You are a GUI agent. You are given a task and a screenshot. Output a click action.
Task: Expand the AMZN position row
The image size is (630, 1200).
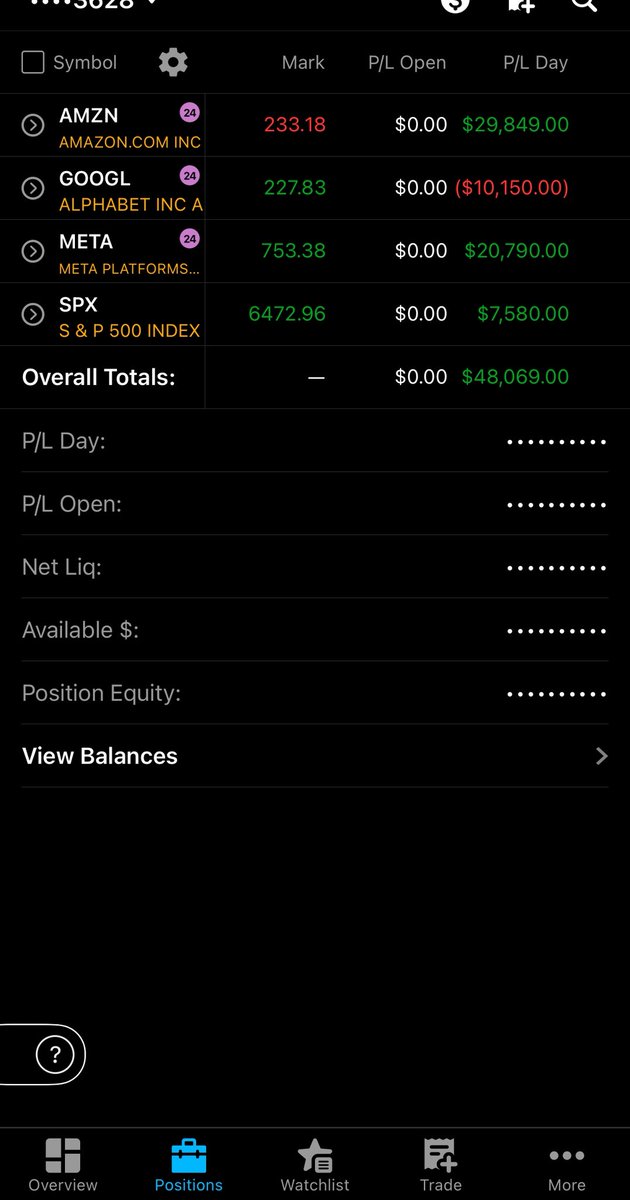click(x=33, y=126)
